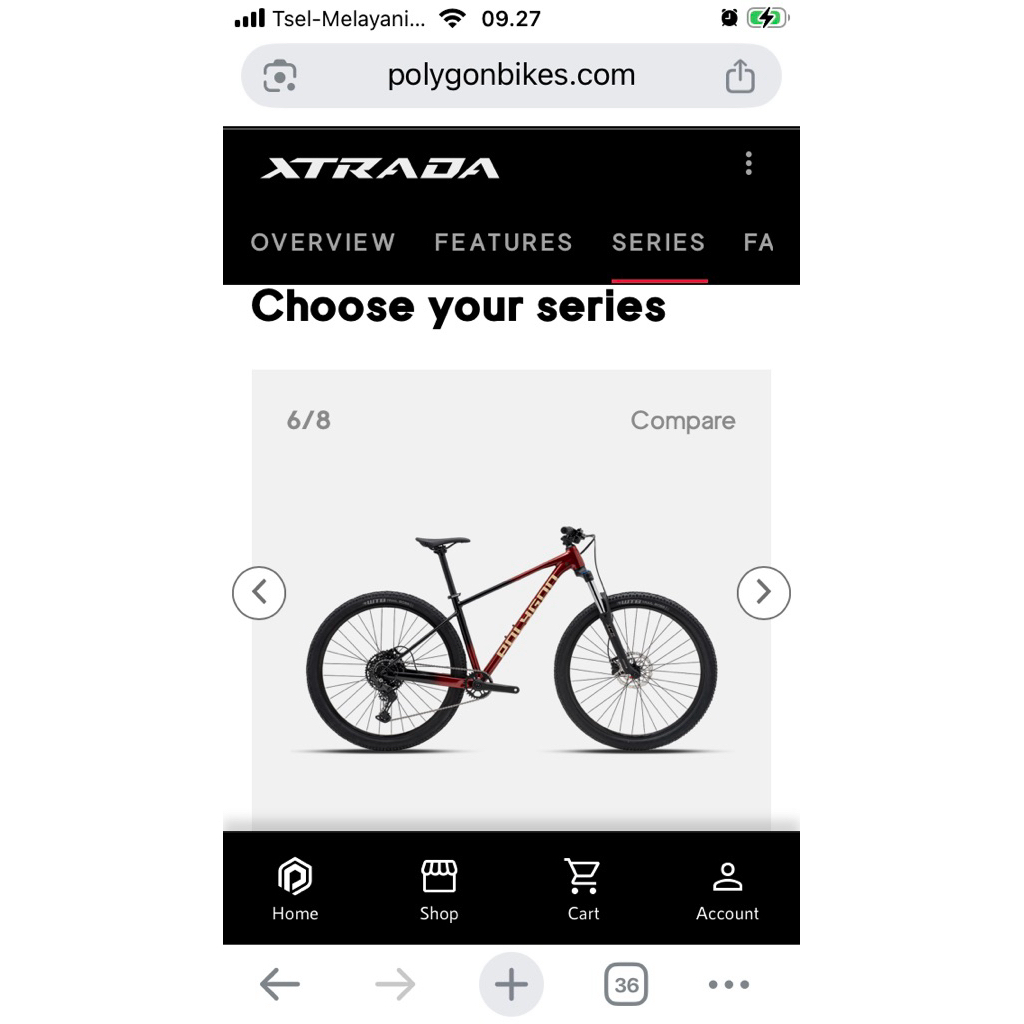View the Cart
Screen dimensions: 1024x1024
click(x=583, y=889)
